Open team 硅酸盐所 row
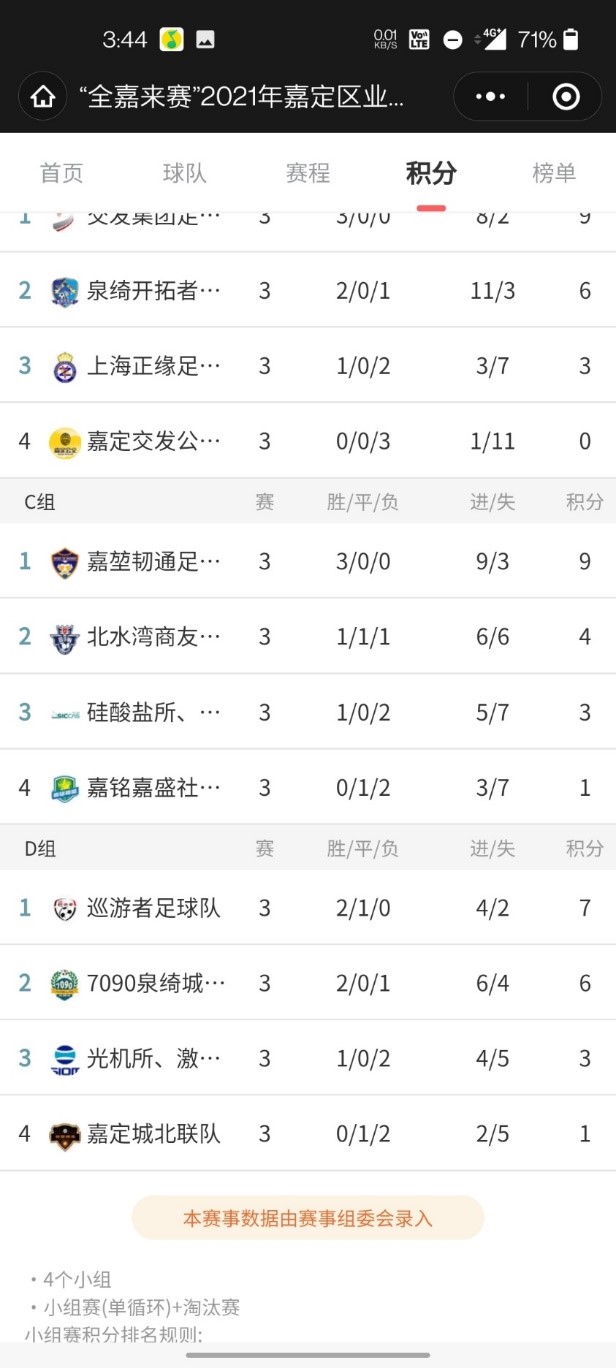The width and height of the screenshot is (616, 1368). [x=154, y=712]
